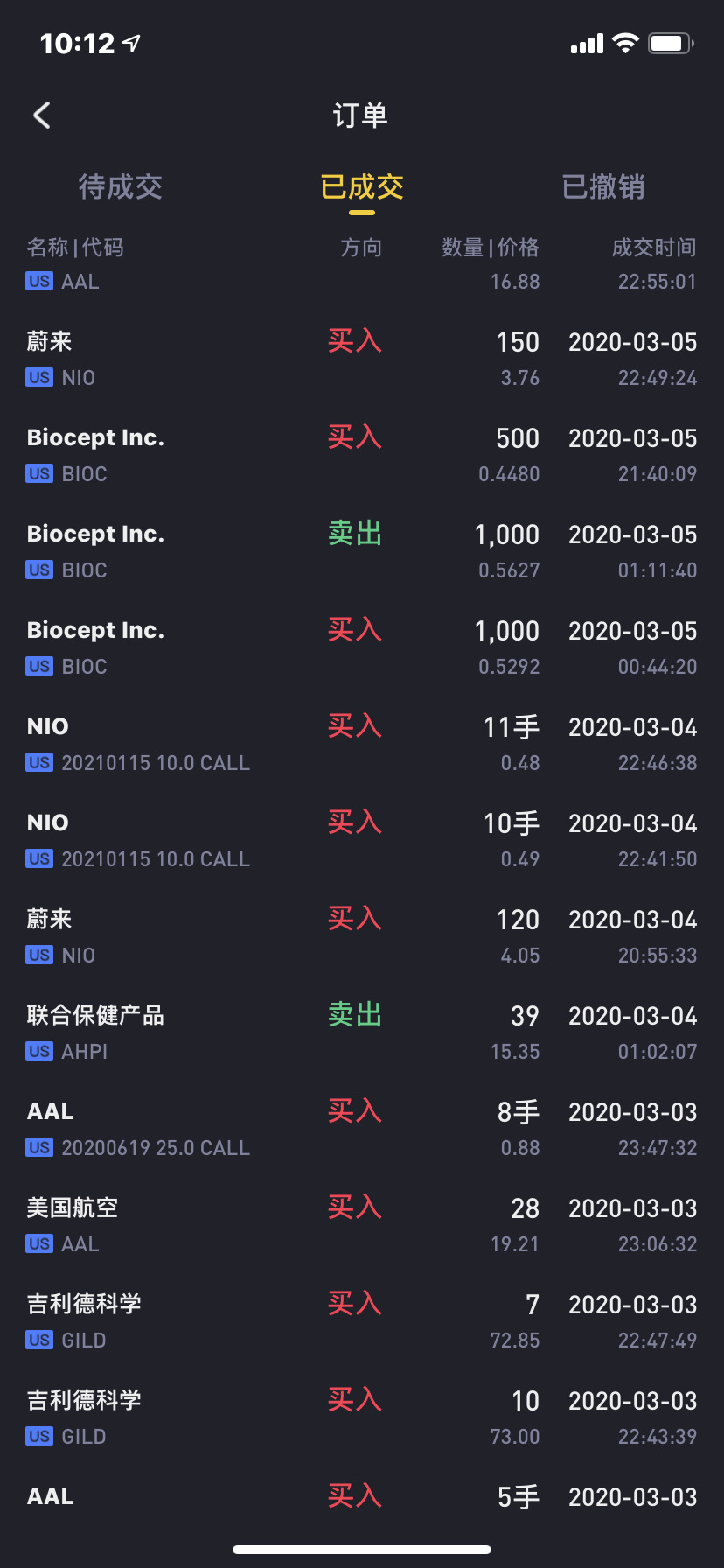The width and height of the screenshot is (724, 1568).
Task: Switch to the 已撤销 tab
Action: tap(603, 186)
